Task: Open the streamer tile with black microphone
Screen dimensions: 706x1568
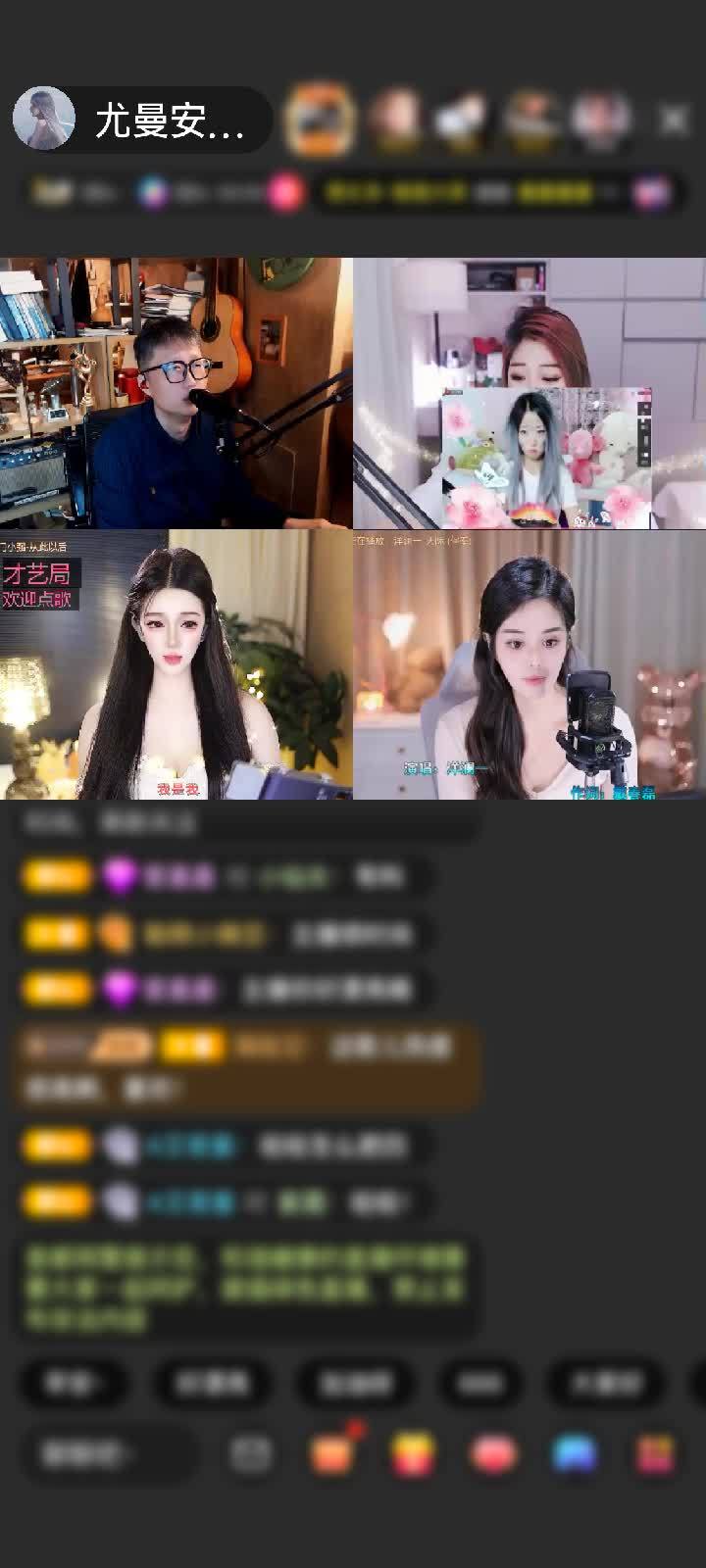Action: (529, 664)
